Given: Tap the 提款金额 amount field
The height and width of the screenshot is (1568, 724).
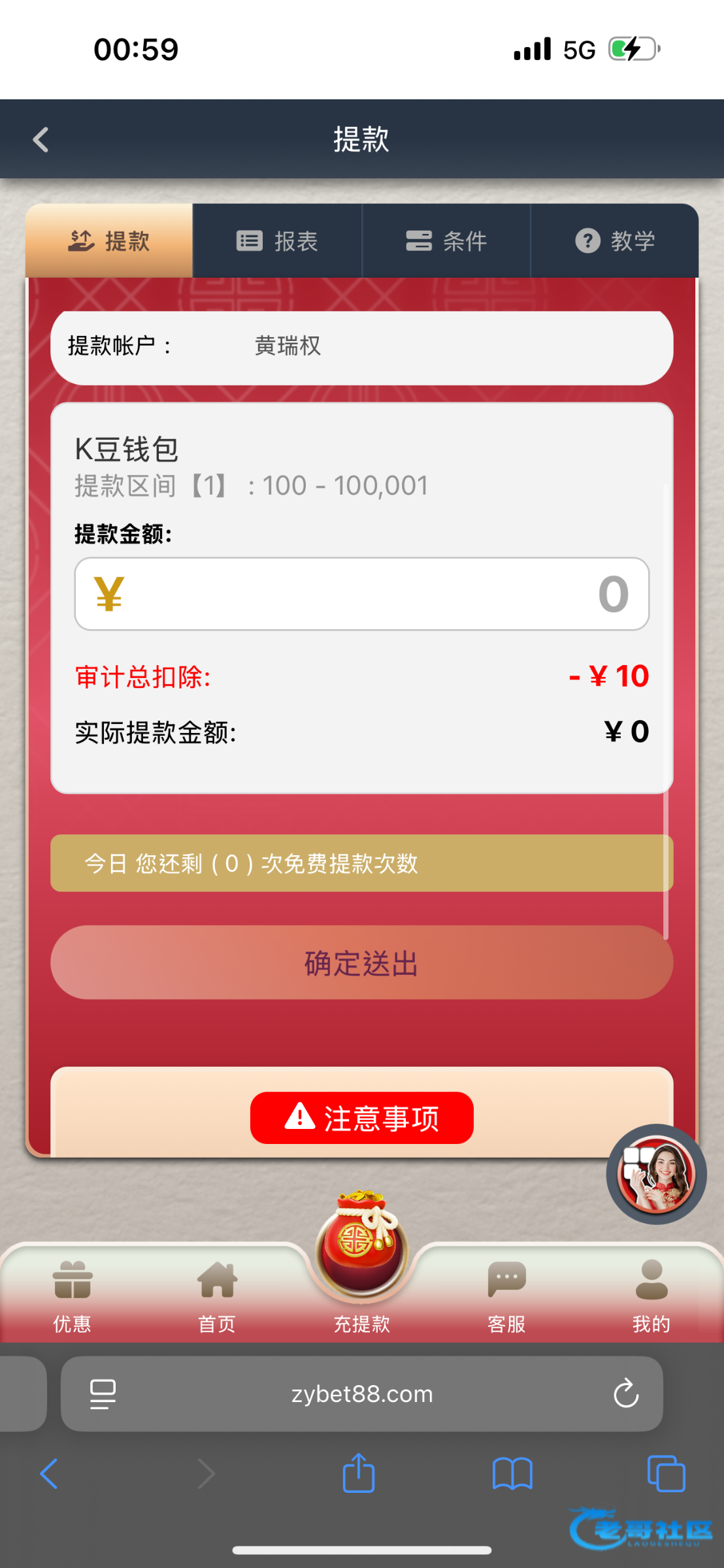Looking at the screenshot, I should pyautogui.click(x=361, y=594).
